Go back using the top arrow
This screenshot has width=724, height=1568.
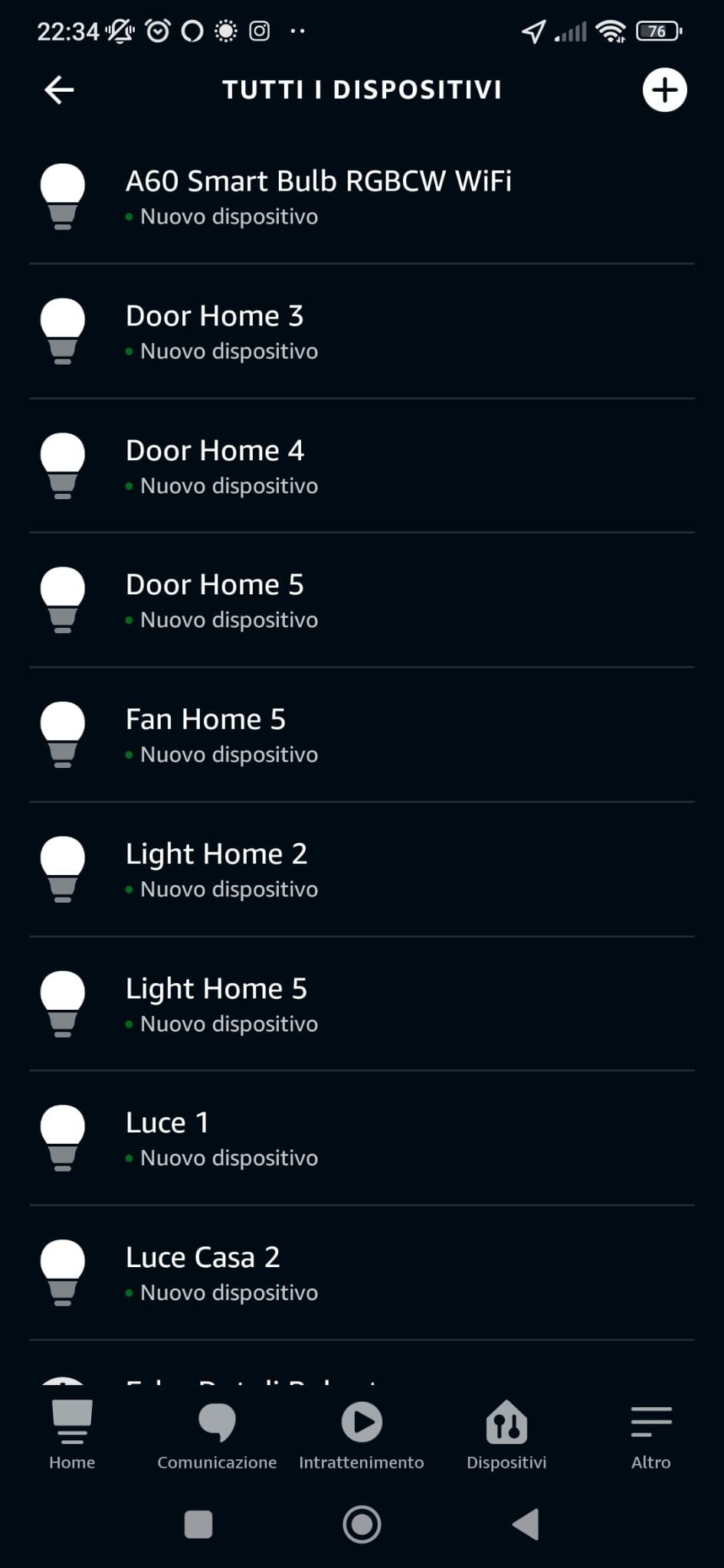pyautogui.click(x=59, y=90)
